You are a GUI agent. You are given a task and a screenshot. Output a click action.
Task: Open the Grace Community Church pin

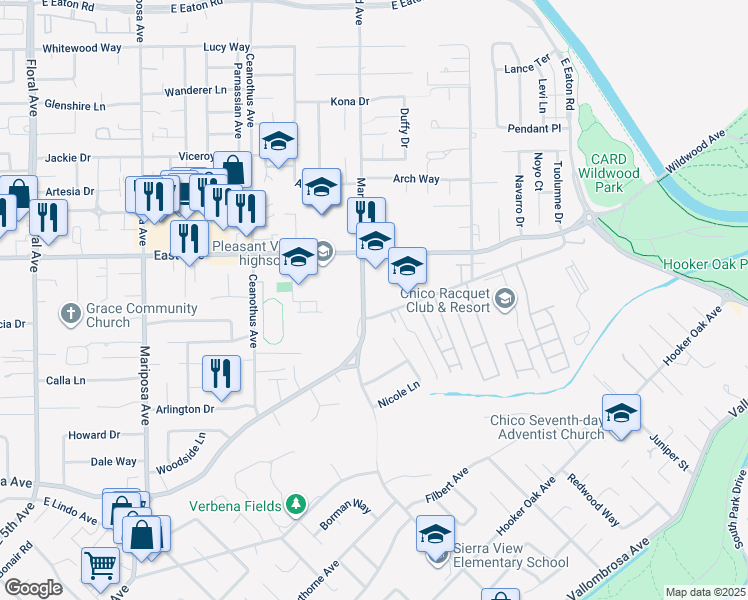pos(71,315)
